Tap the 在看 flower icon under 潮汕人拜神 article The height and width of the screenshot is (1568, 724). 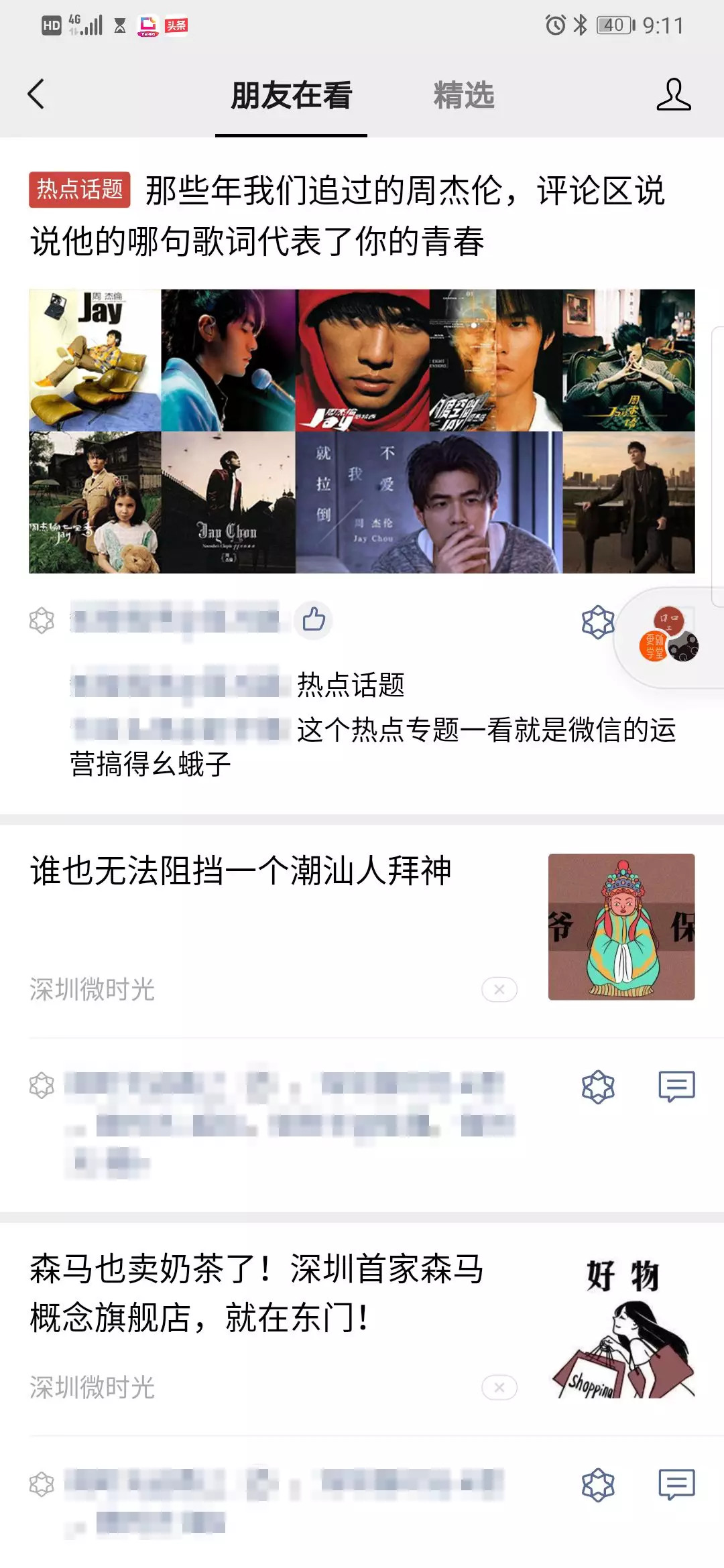click(x=598, y=1087)
